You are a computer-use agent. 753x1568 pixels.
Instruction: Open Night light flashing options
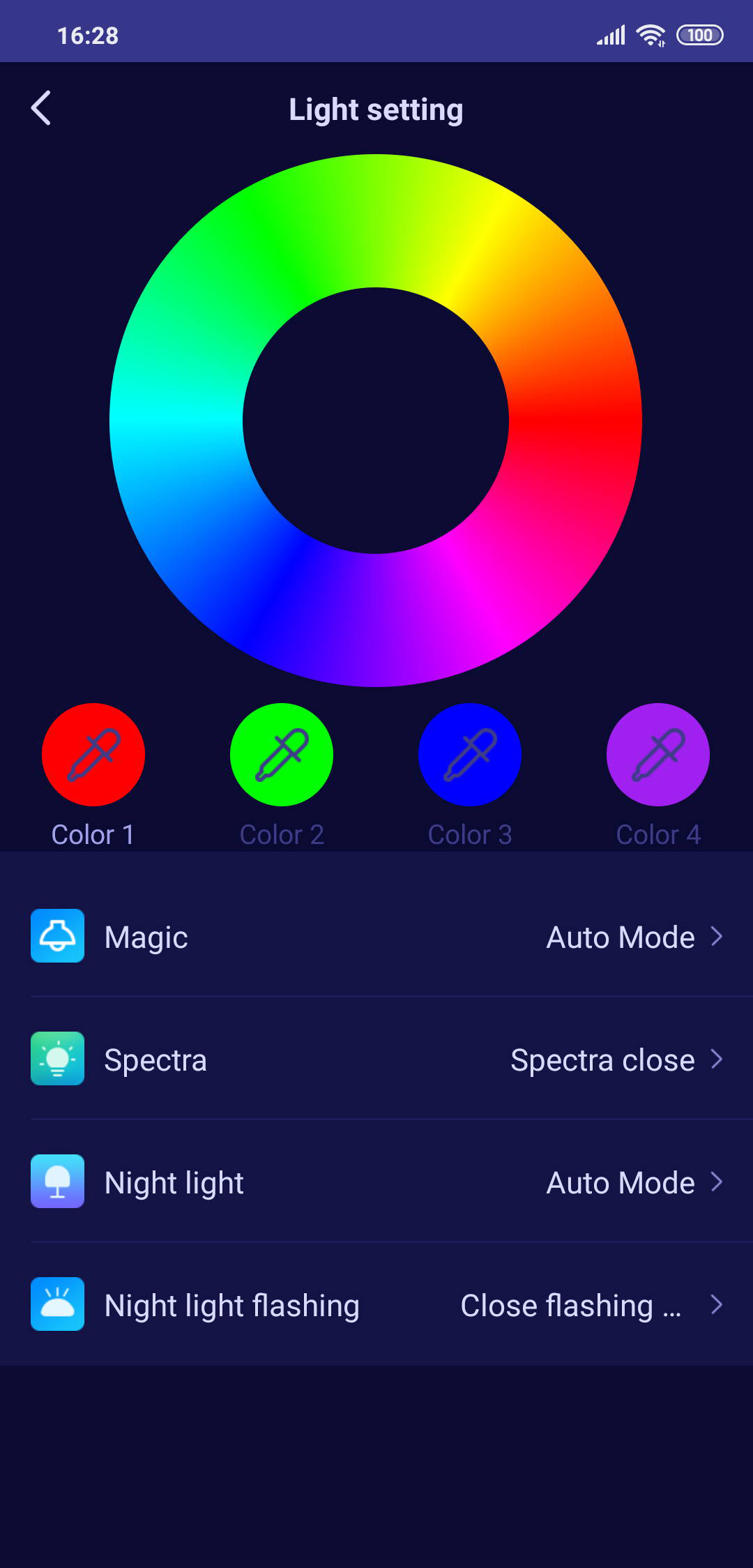(376, 1305)
